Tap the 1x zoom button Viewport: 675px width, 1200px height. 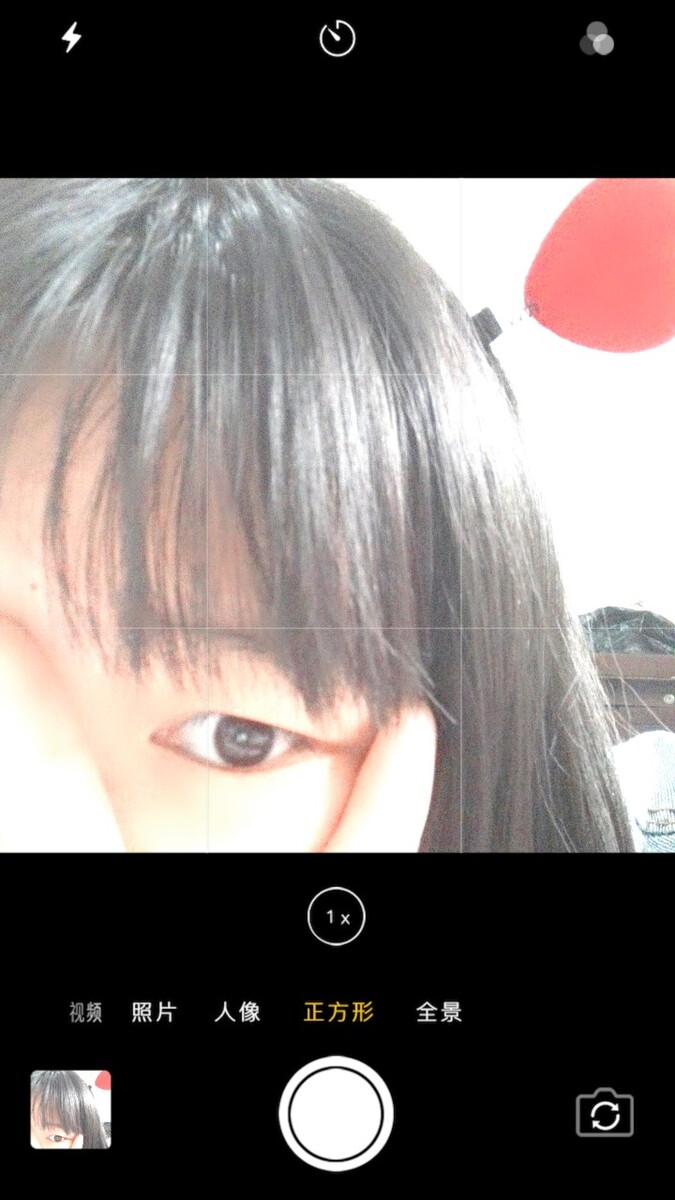pos(337,916)
